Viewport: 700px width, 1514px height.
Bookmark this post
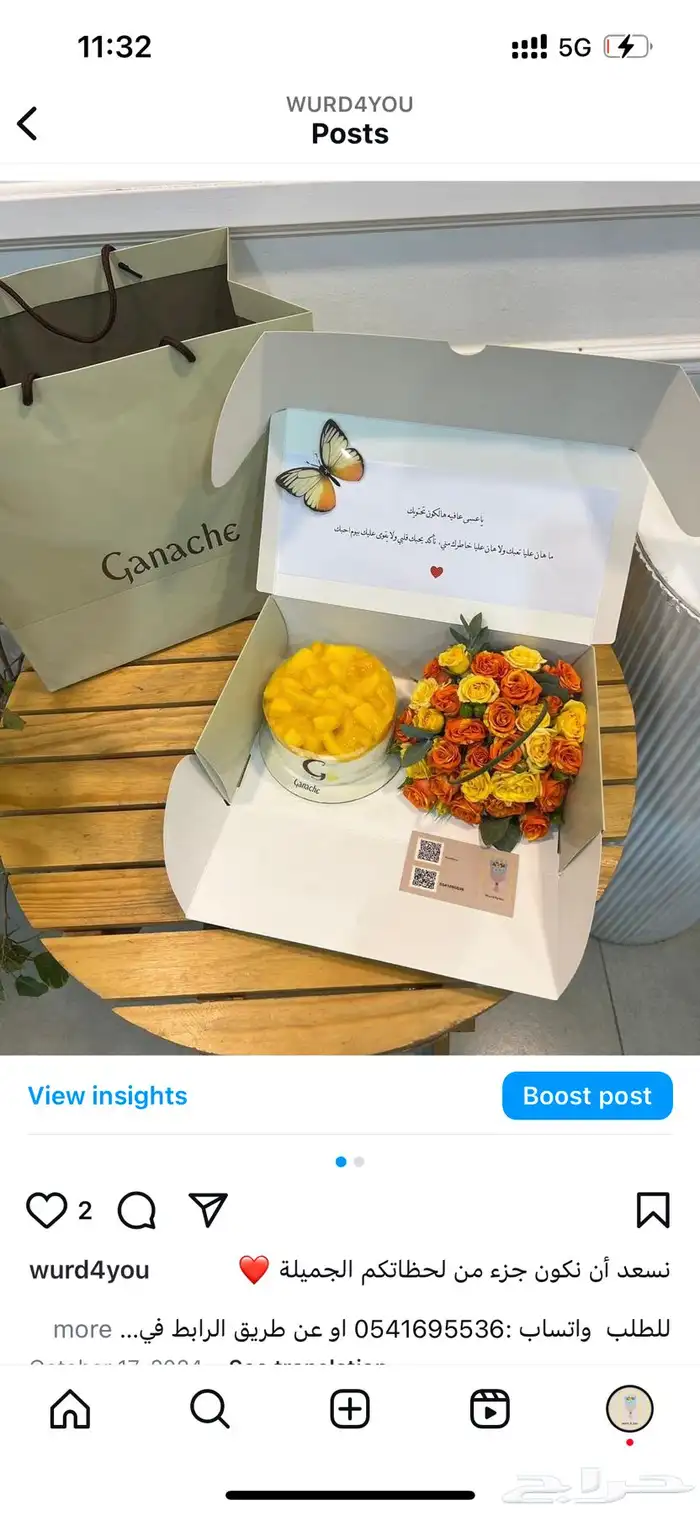click(653, 1210)
